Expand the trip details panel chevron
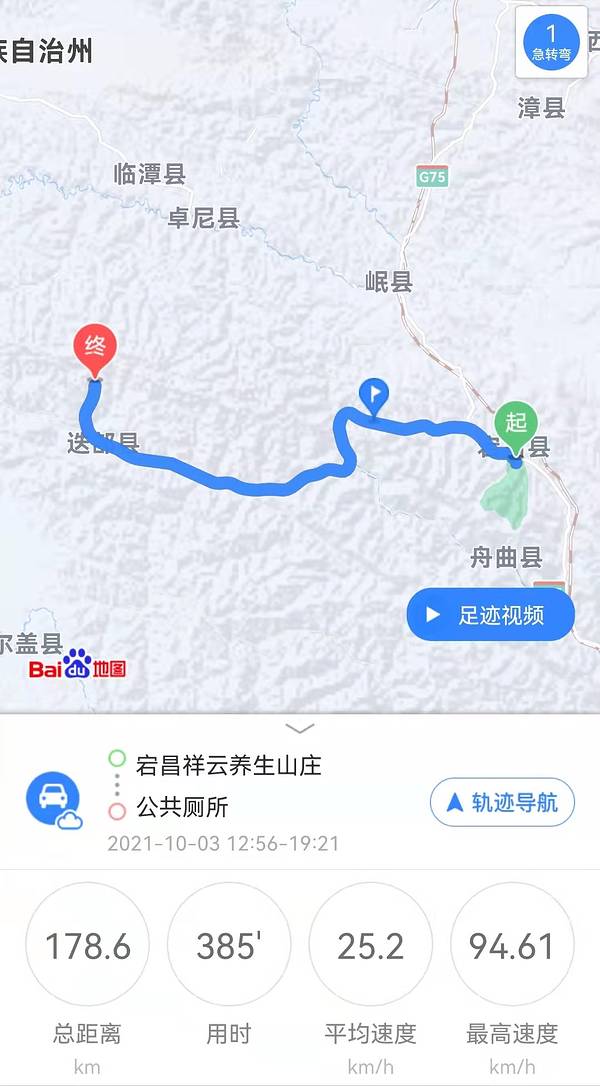Screen dimensions: 600x1086 pyautogui.click(x=299, y=728)
